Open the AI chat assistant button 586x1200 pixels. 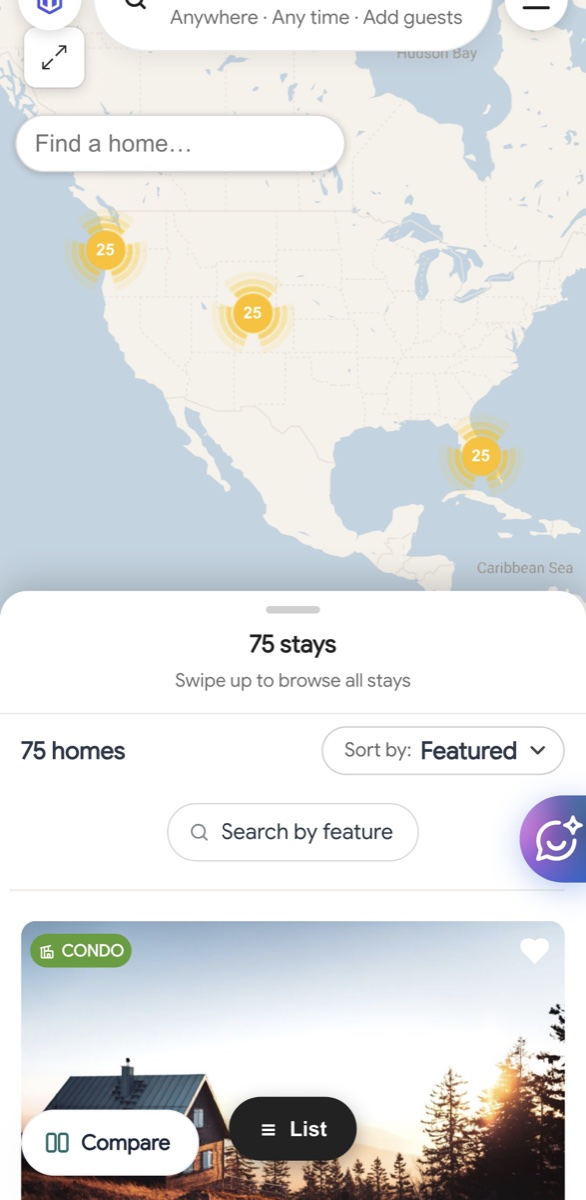click(554, 839)
